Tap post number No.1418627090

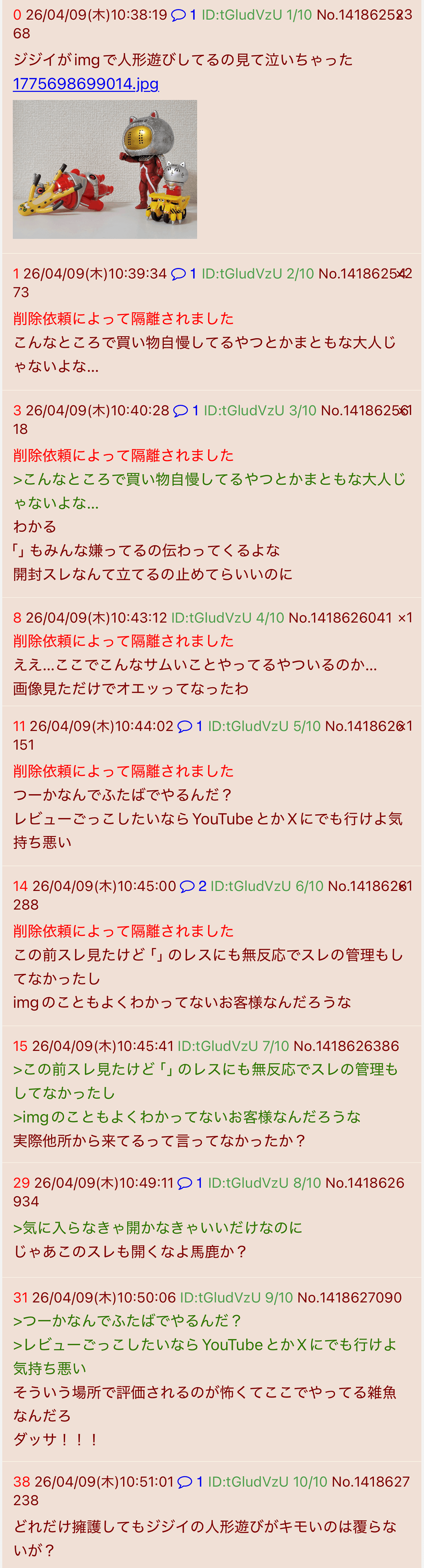click(349, 1298)
